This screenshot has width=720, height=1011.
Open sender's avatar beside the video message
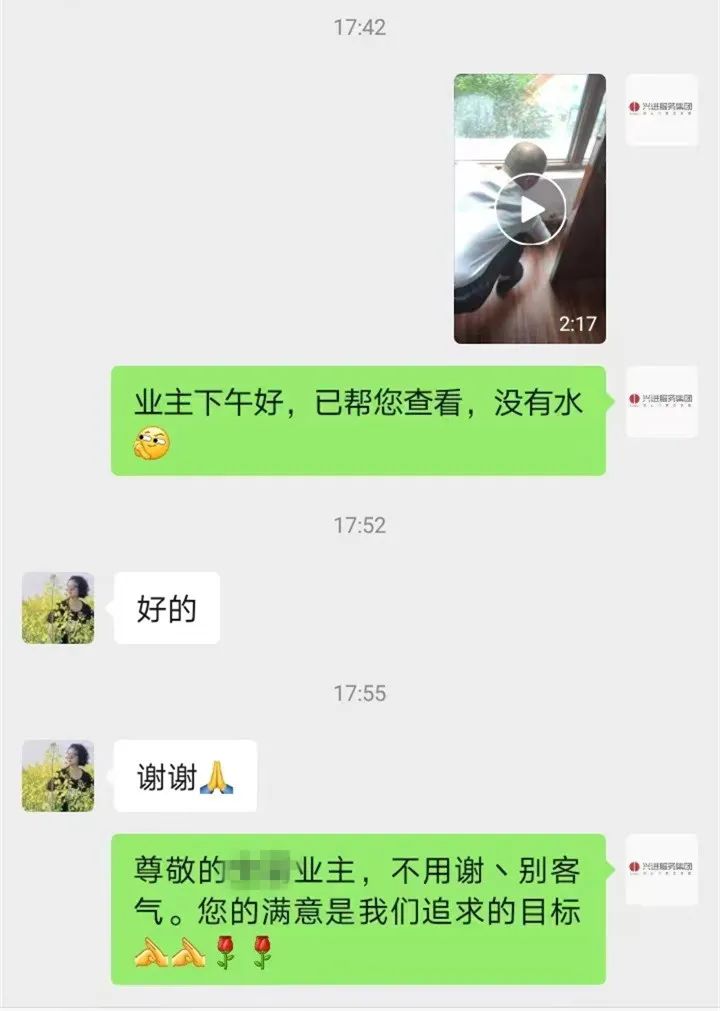point(662,110)
